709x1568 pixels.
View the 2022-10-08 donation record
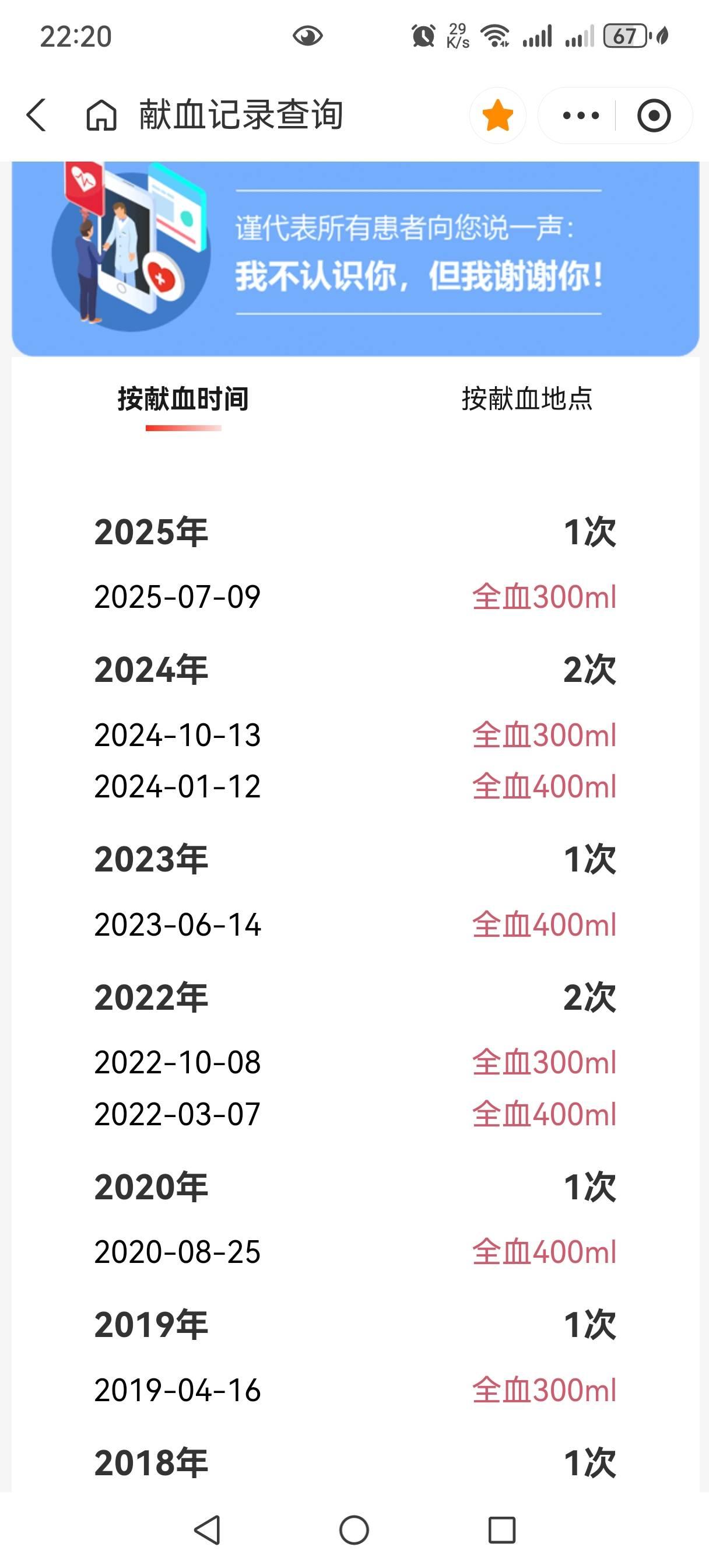355,1062
